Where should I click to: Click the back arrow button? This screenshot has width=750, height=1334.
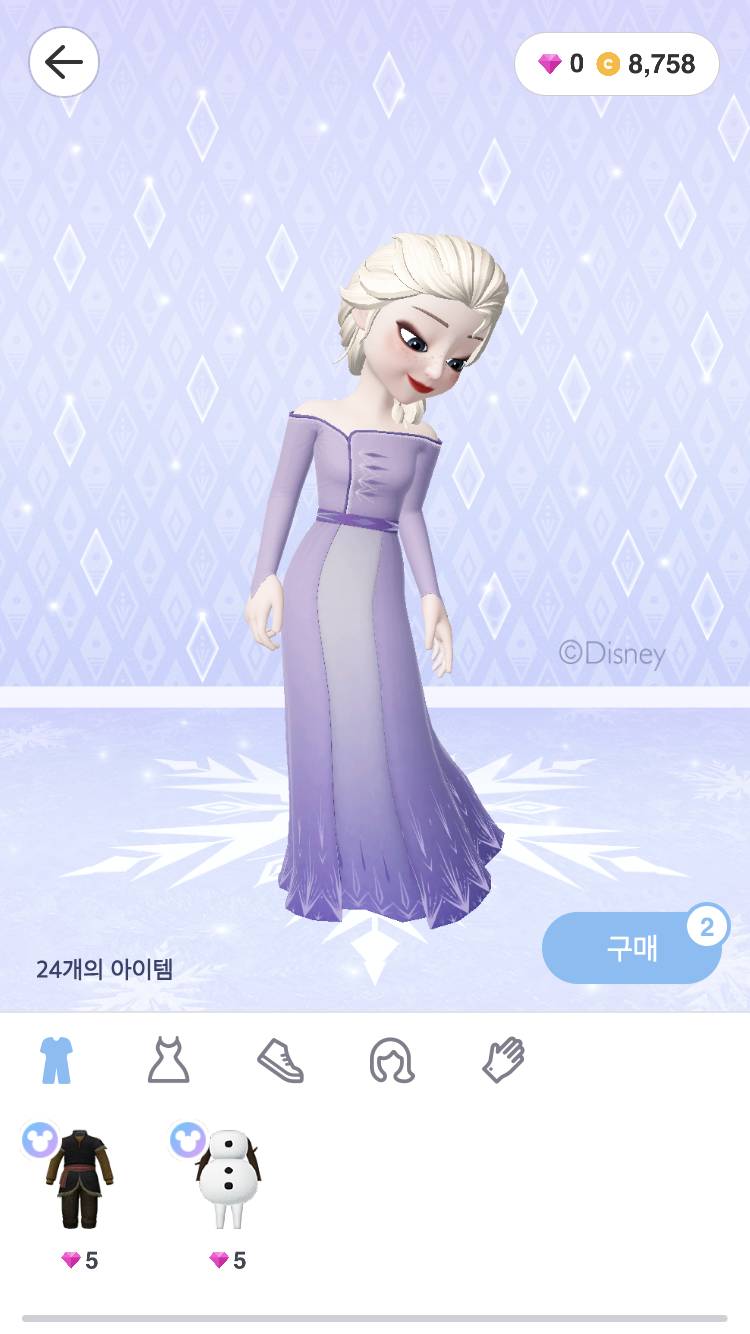click(x=64, y=62)
